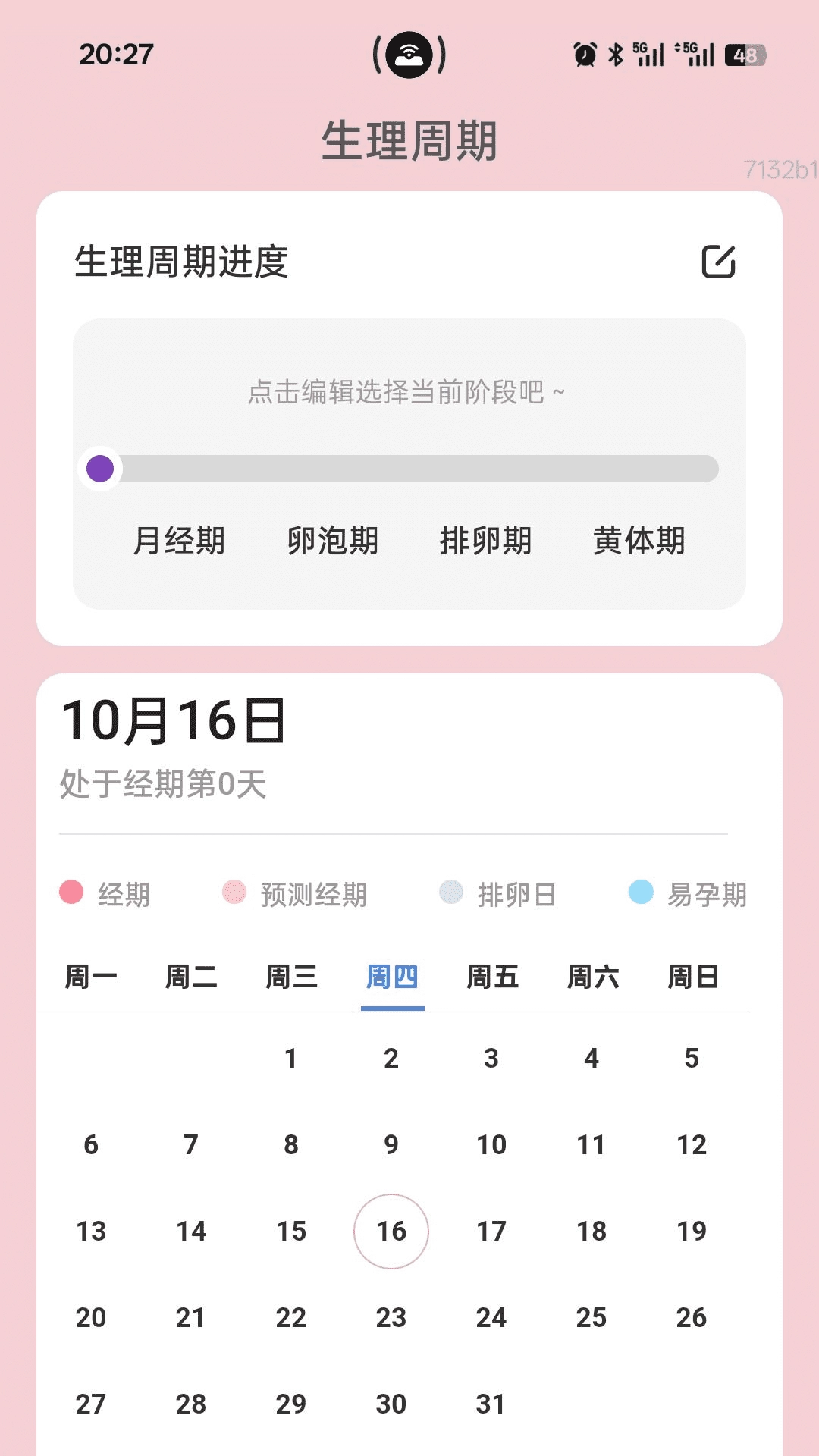The width and height of the screenshot is (819, 1456).
Task: Select the 周四 weekday tab
Action: [x=392, y=978]
